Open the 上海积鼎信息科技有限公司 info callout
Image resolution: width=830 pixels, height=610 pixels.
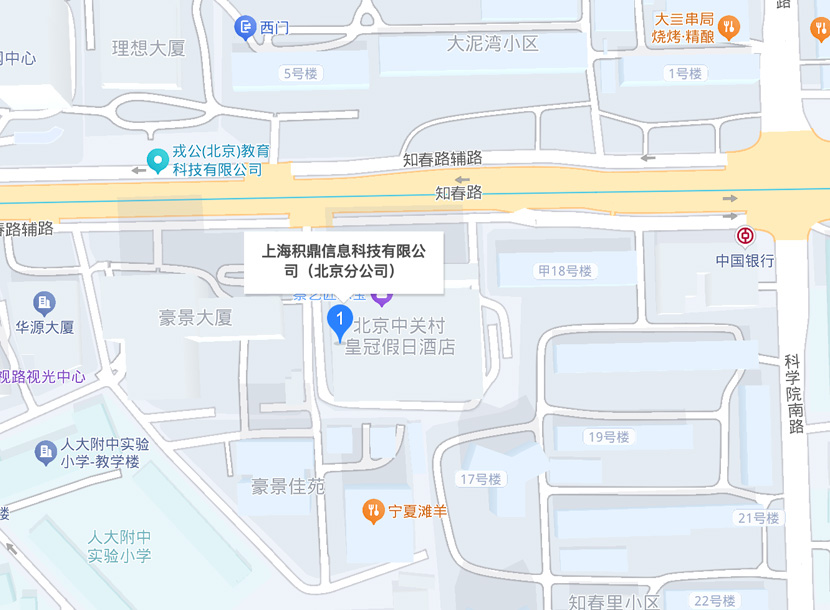point(343,261)
